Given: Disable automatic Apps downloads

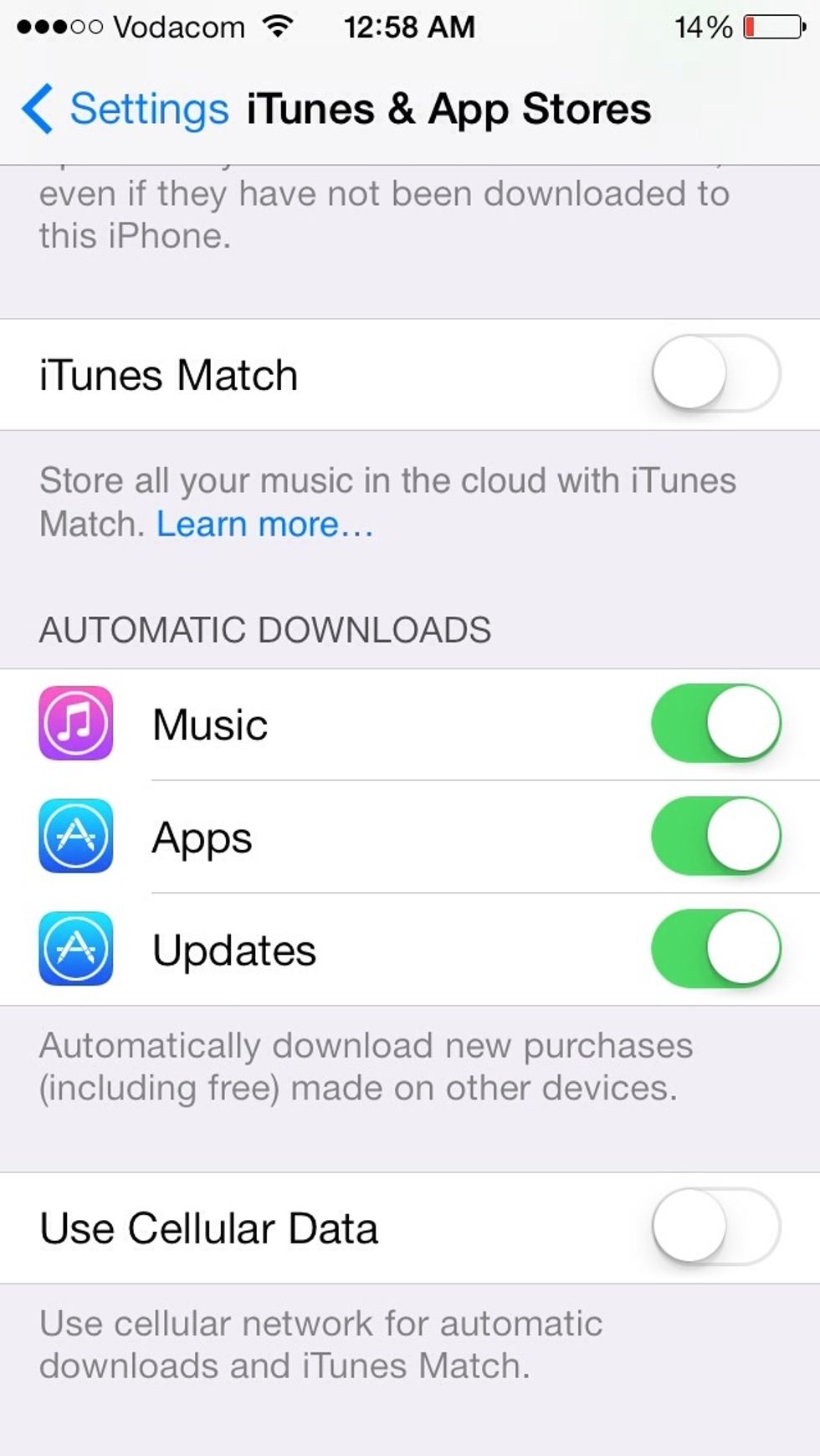Looking at the screenshot, I should (715, 836).
